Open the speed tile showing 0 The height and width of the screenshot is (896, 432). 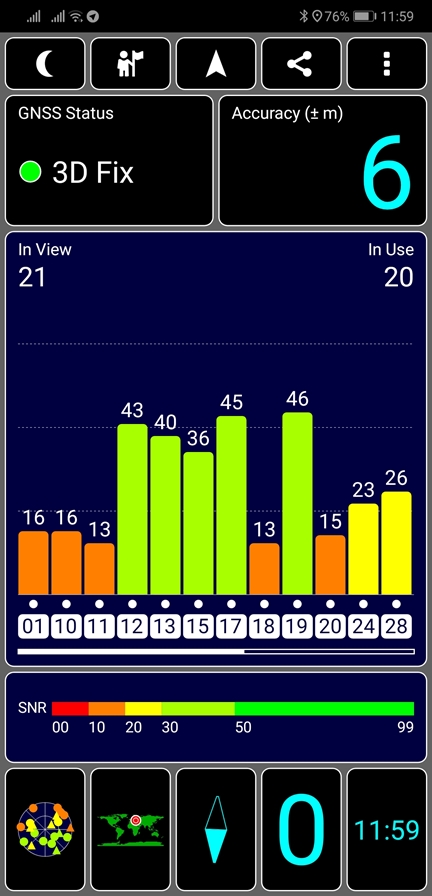pos(301,829)
